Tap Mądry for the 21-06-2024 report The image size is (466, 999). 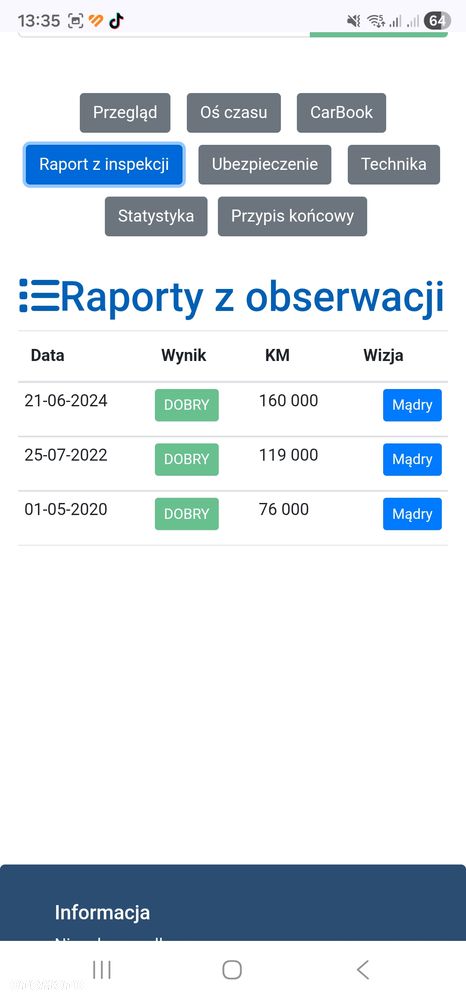click(x=412, y=405)
